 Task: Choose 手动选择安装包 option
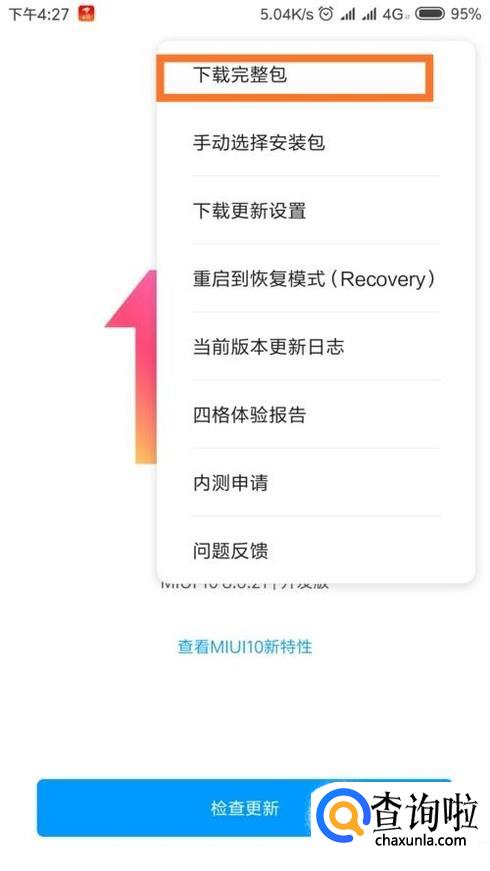[x=316, y=142]
